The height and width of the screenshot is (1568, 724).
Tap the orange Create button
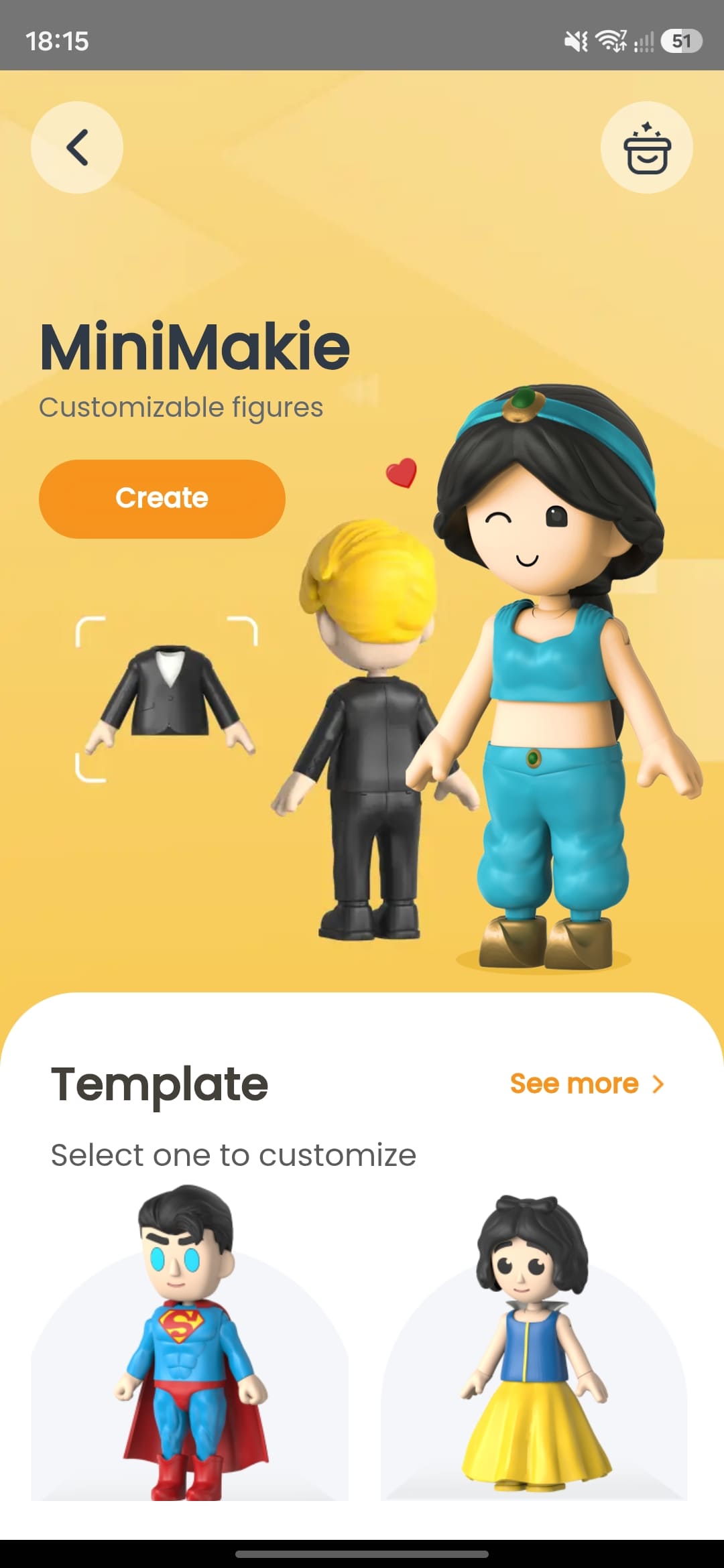point(162,499)
